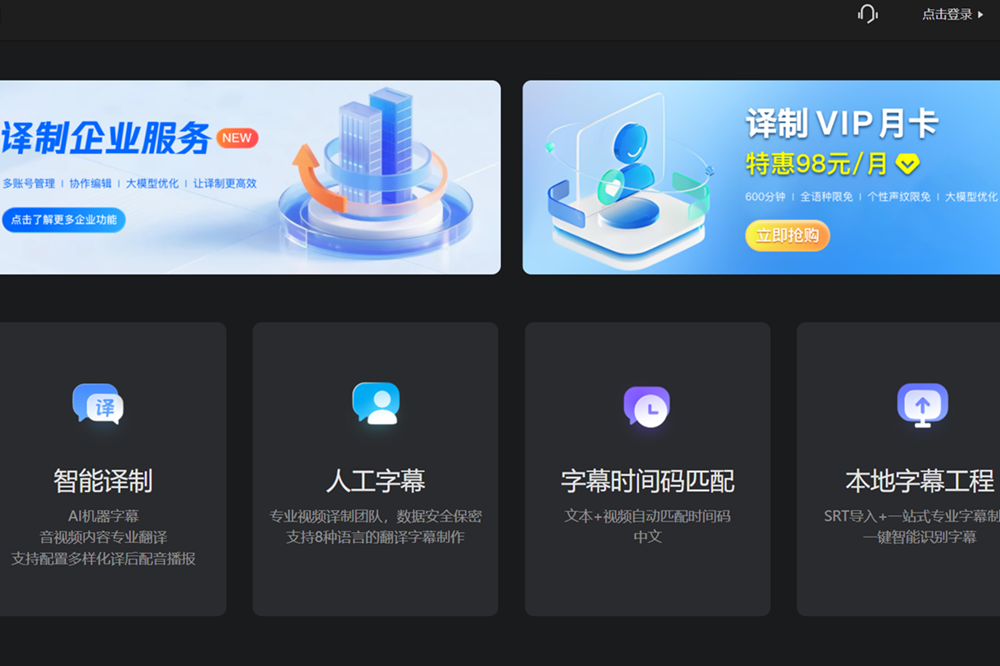Image resolution: width=1000 pixels, height=666 pixels.
Task: Tap 点击登录 to log in
Action: tap(952, 14)
